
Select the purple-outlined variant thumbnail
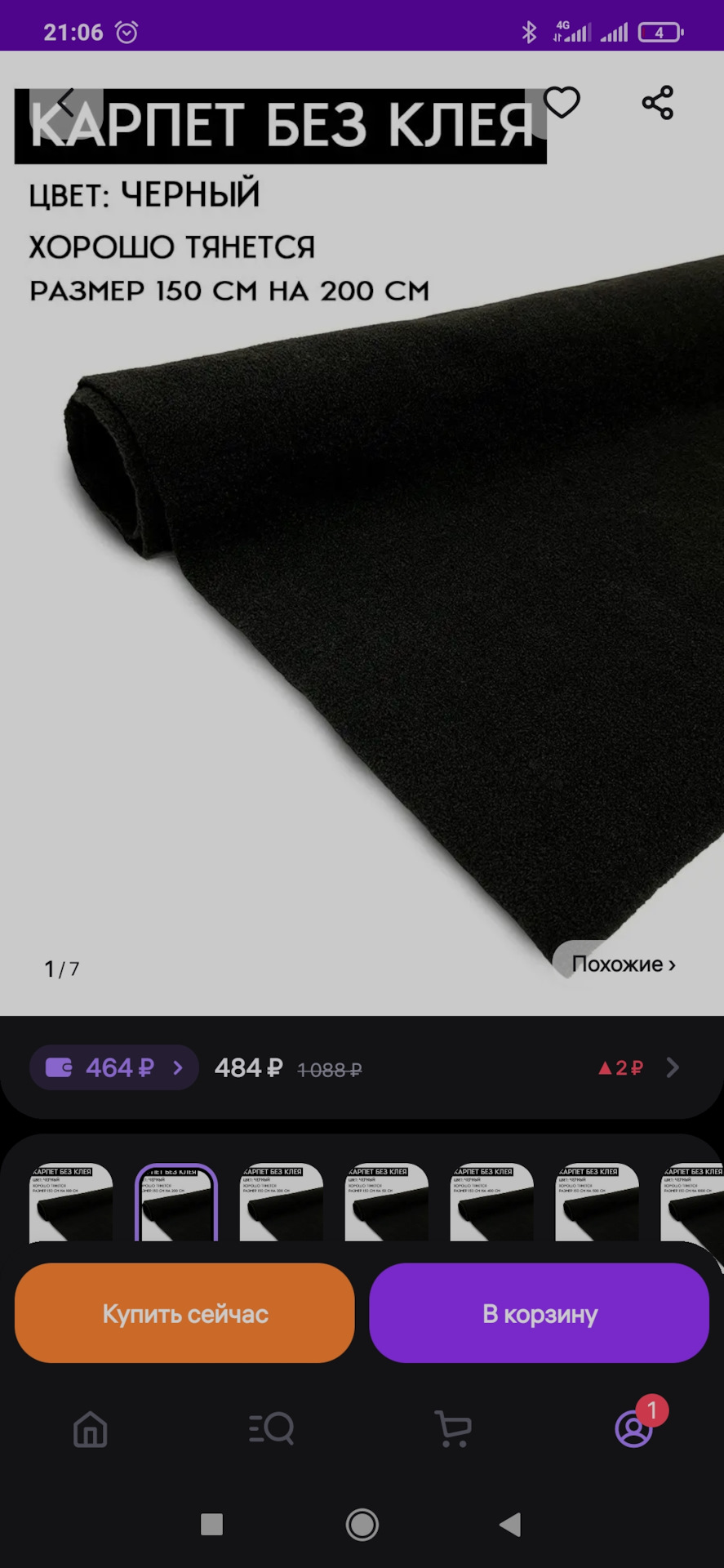click(176, 1203)
